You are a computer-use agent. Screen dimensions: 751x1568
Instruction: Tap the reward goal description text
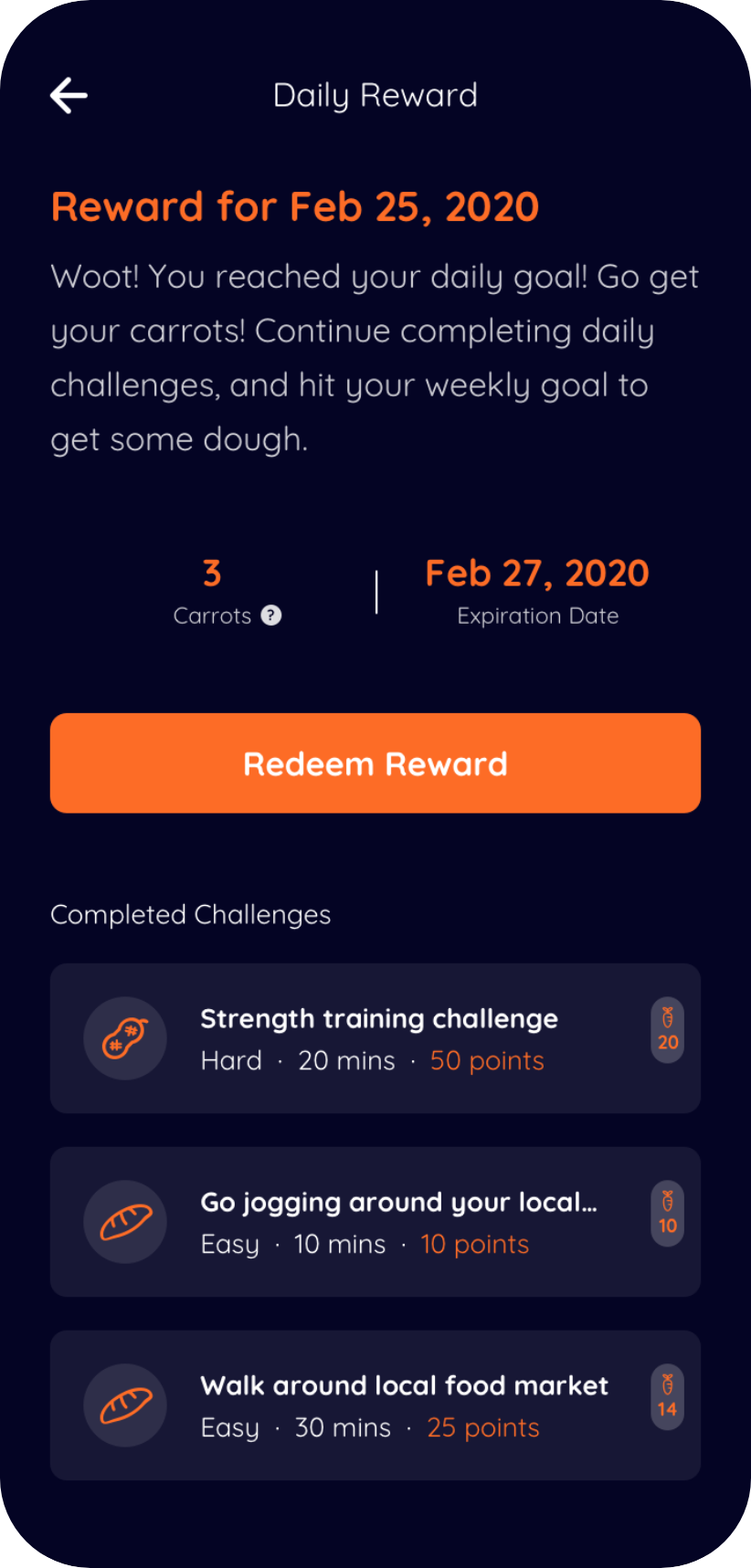click(375, 356)
